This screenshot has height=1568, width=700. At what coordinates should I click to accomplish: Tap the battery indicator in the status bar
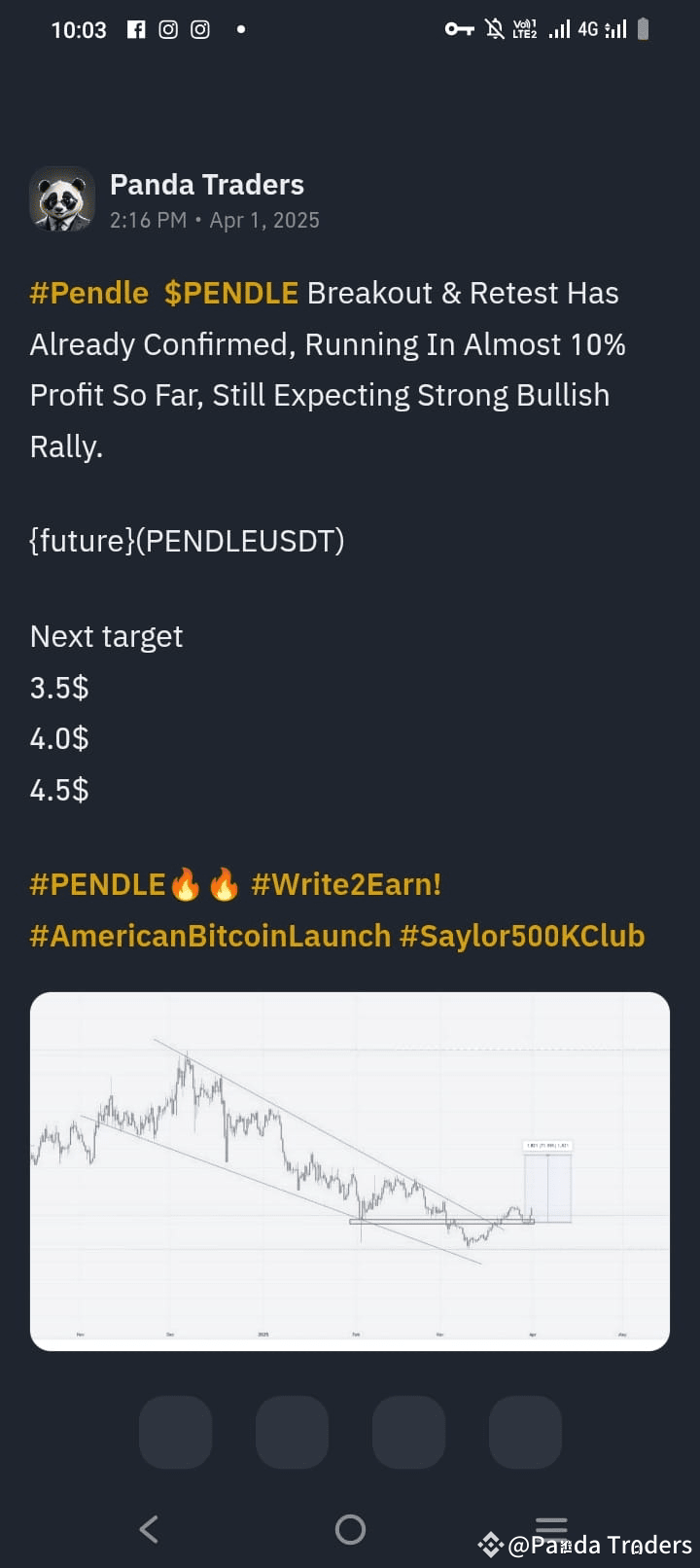644,29
